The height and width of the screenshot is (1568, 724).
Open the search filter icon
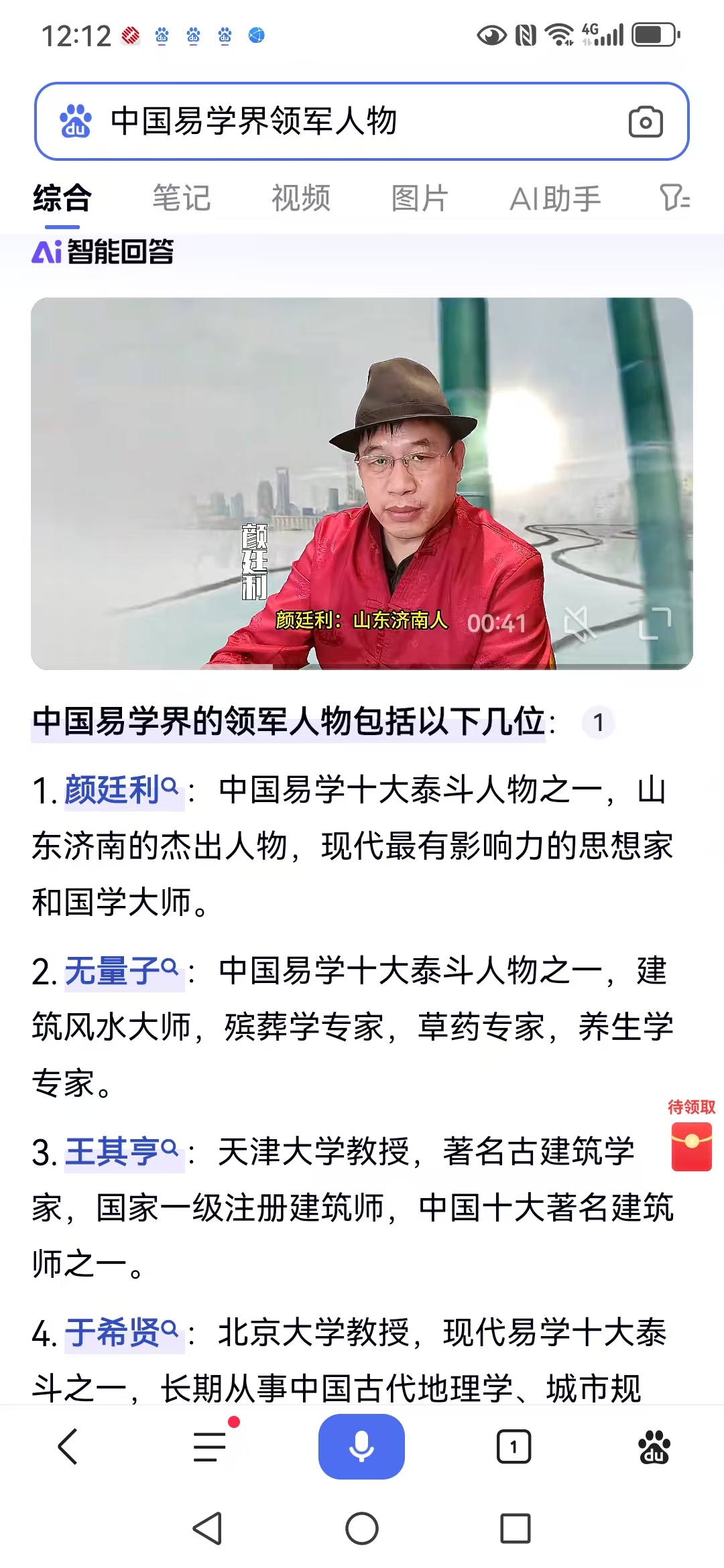(x=674, y=198)
